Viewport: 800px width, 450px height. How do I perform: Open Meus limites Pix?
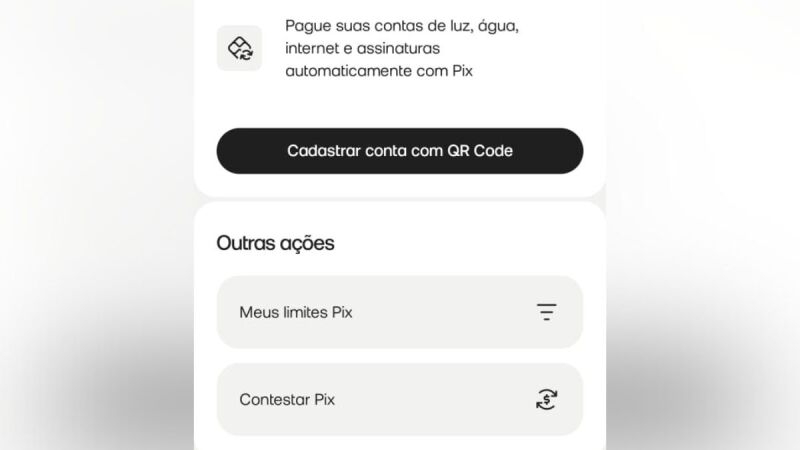click(399, 312)
